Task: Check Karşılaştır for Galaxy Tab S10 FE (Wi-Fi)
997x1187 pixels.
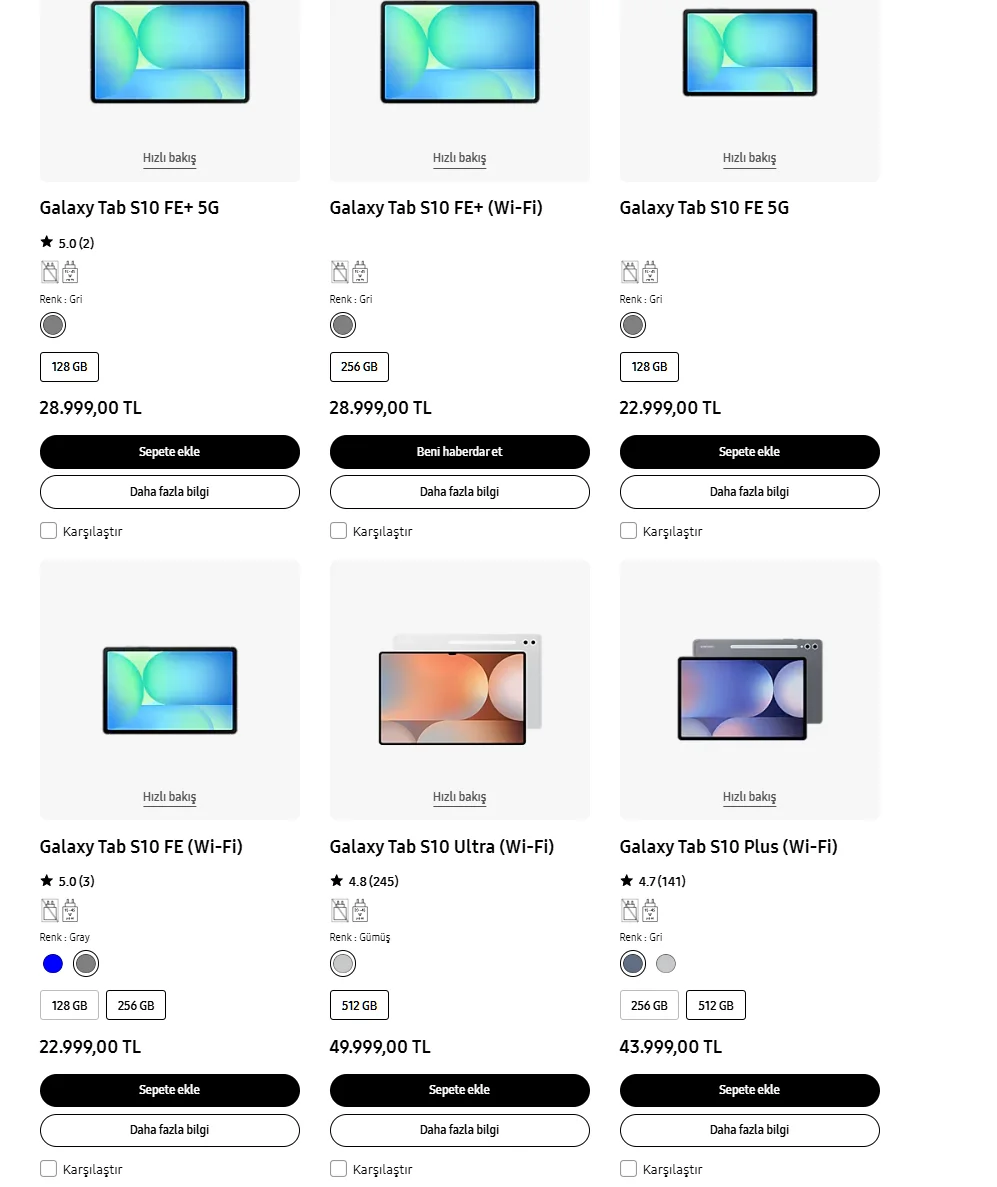Action: coord(49,1169)
